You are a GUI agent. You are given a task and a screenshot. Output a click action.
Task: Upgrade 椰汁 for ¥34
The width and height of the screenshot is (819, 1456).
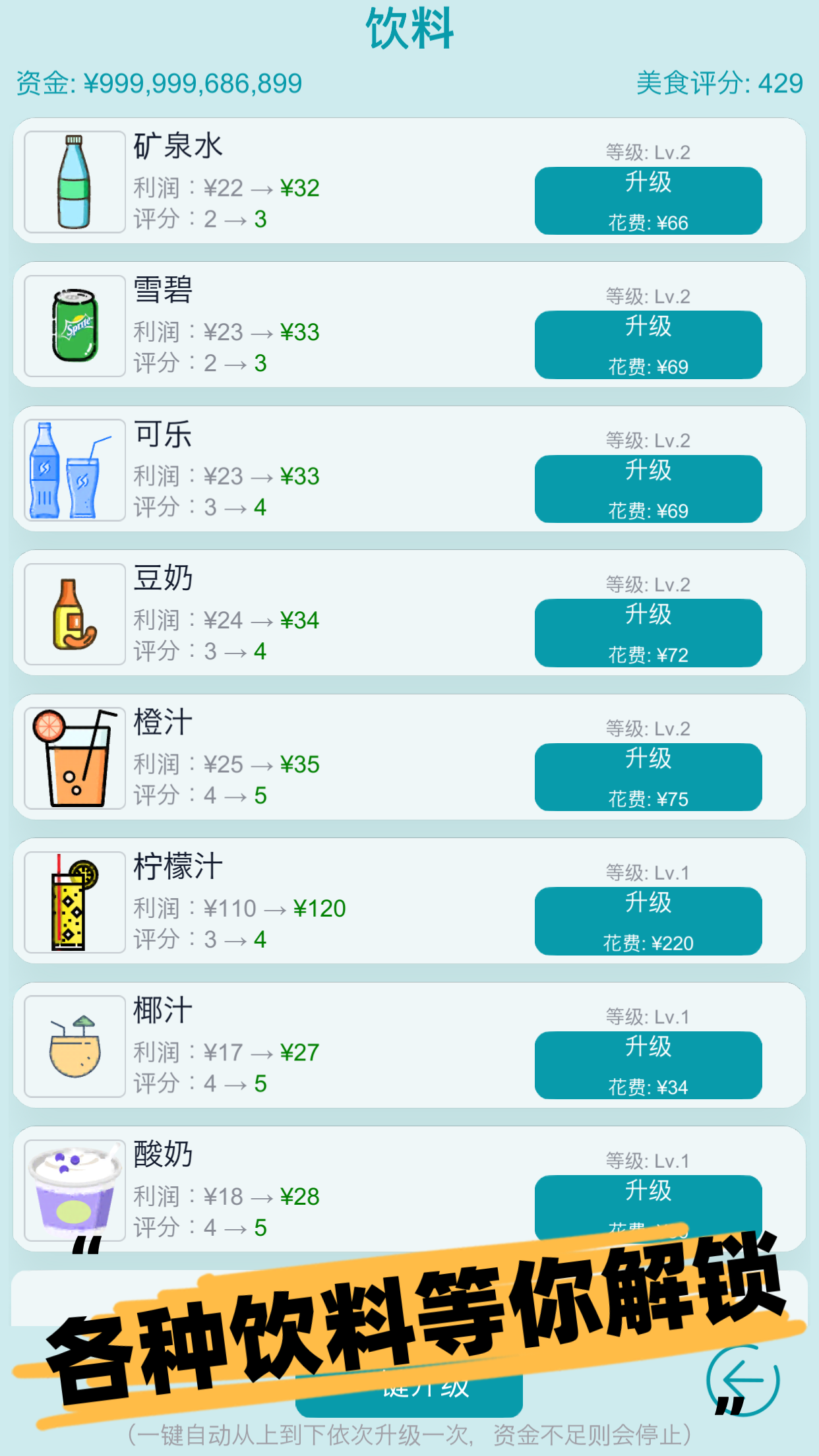tap(648, 1064)
